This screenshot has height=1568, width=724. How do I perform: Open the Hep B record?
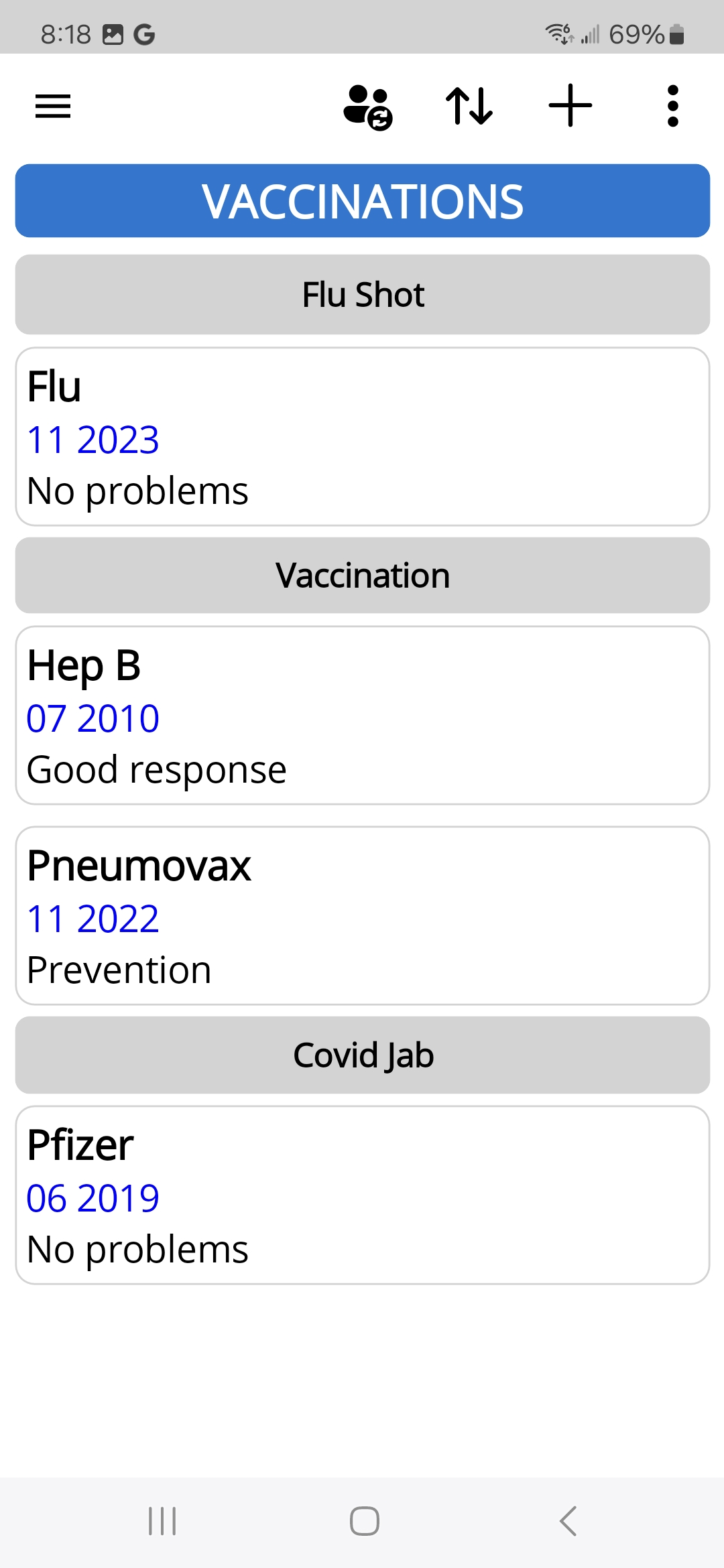(363, 716)
